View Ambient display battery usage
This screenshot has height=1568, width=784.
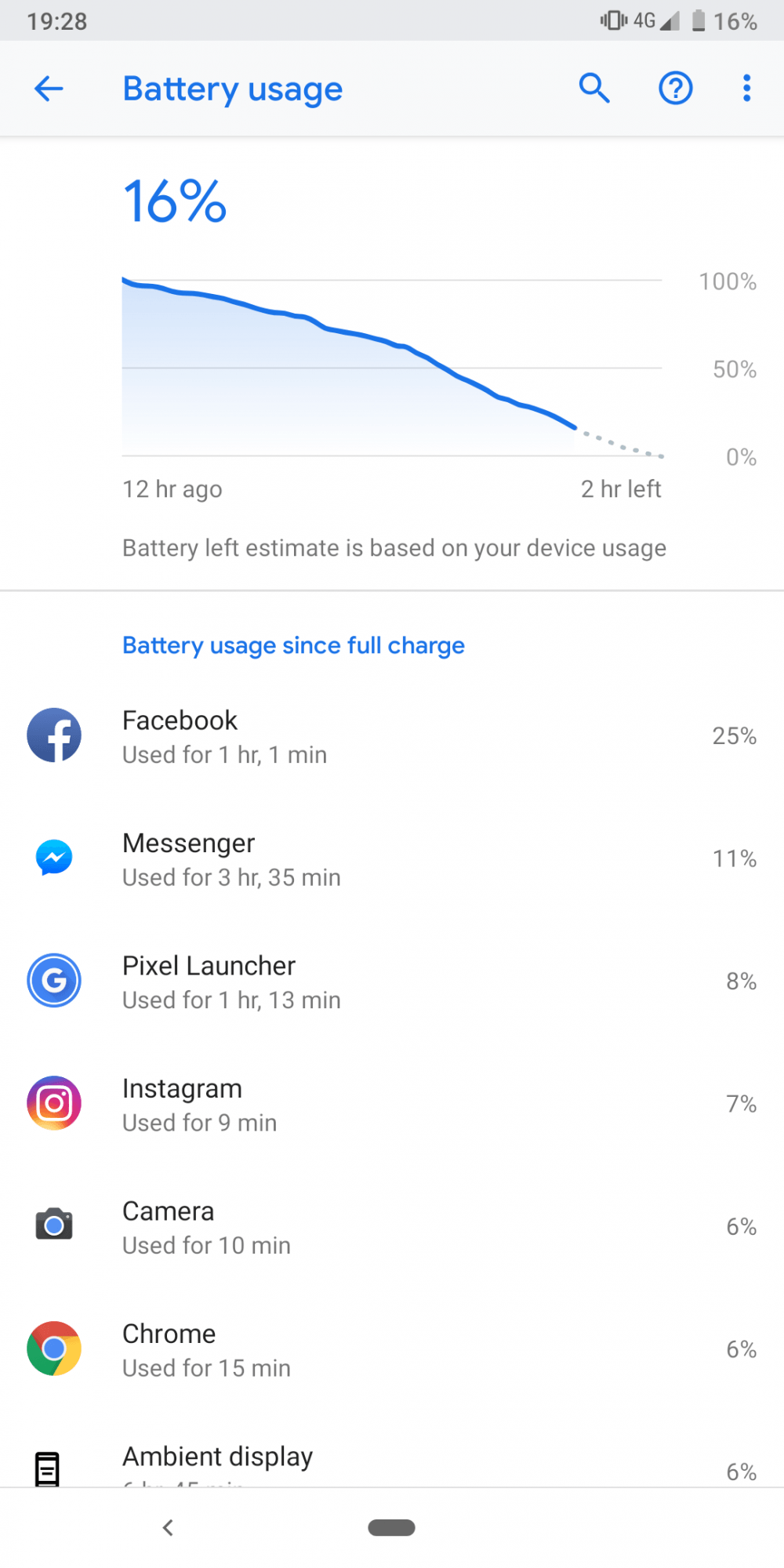[392, 1461]
